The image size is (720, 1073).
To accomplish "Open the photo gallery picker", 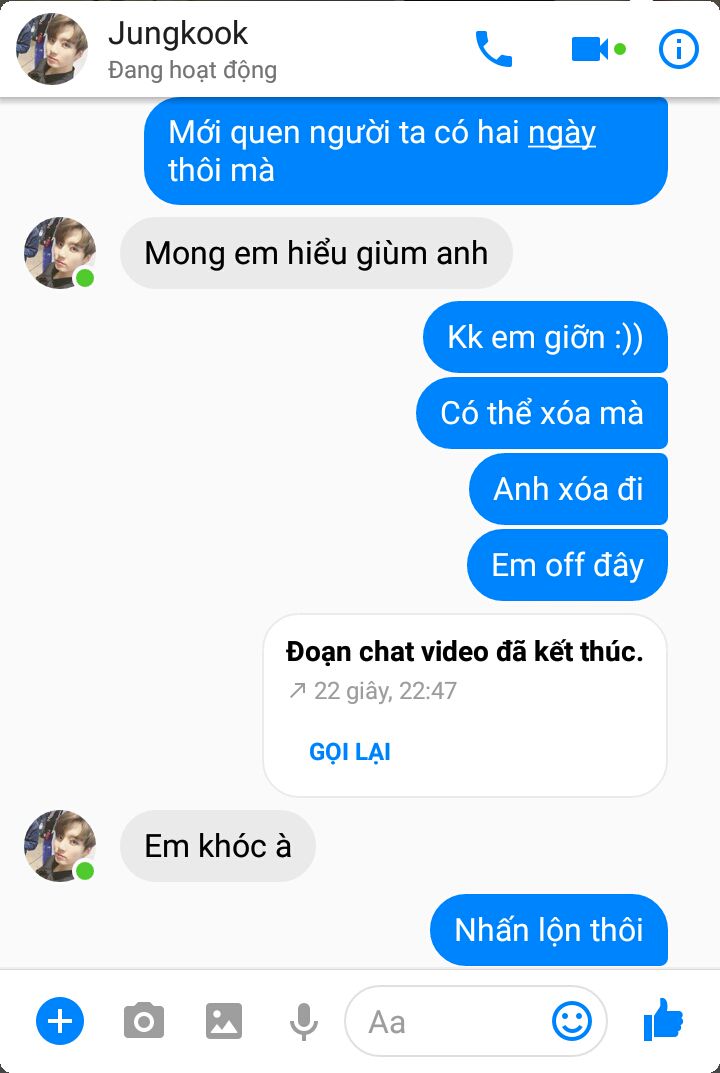I will point(224,1021).
